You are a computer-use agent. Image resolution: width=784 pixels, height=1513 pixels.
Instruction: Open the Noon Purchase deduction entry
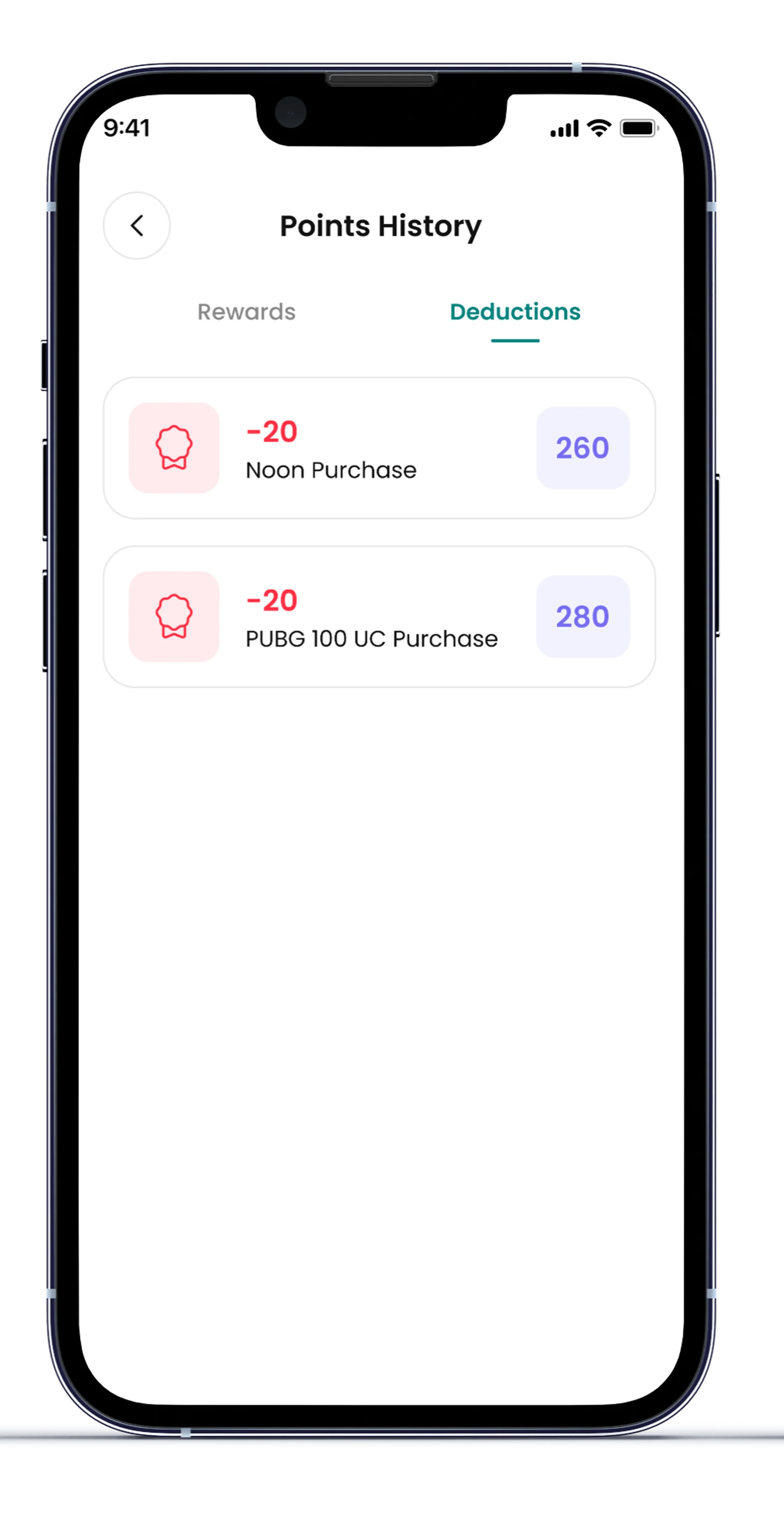(379, 448)
